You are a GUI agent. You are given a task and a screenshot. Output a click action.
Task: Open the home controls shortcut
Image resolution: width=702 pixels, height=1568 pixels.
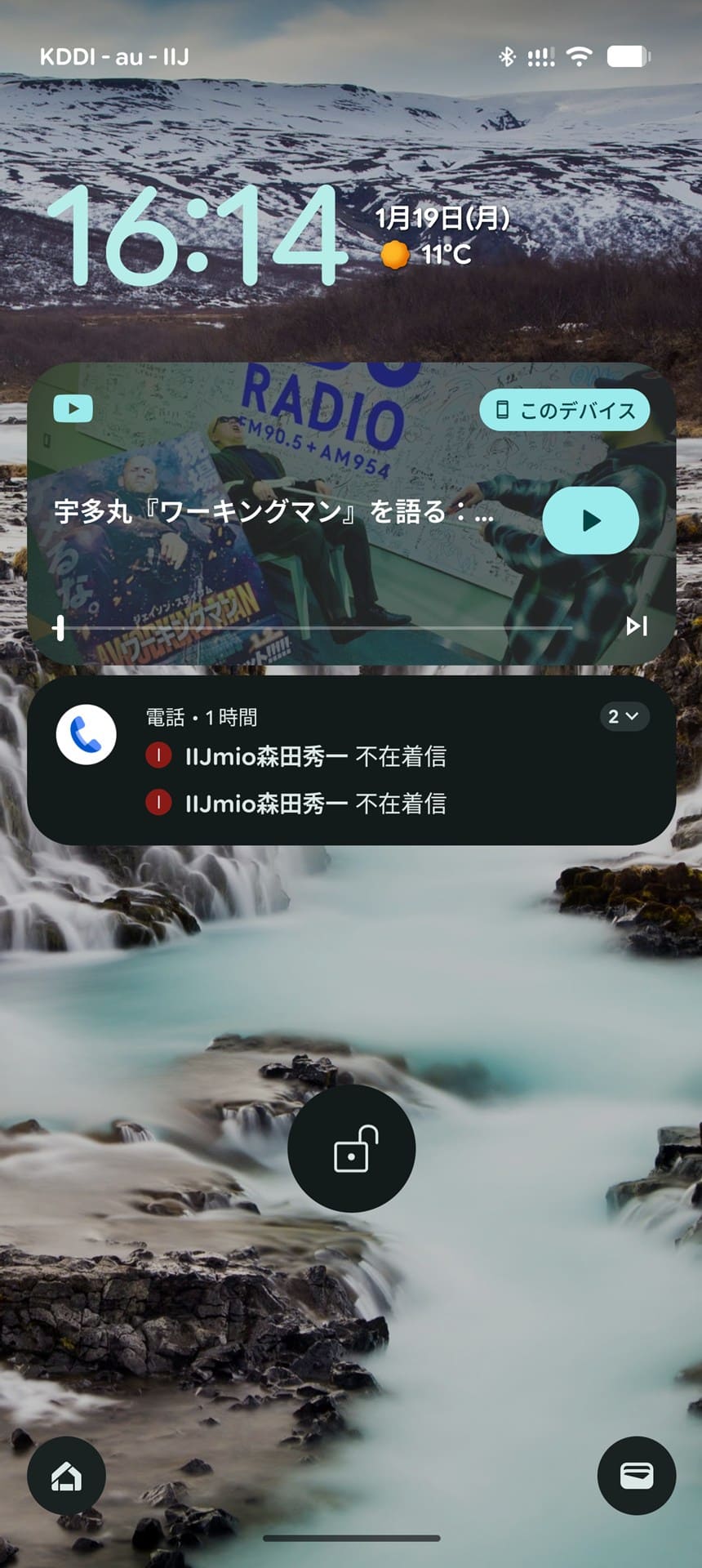[66, 1476]
